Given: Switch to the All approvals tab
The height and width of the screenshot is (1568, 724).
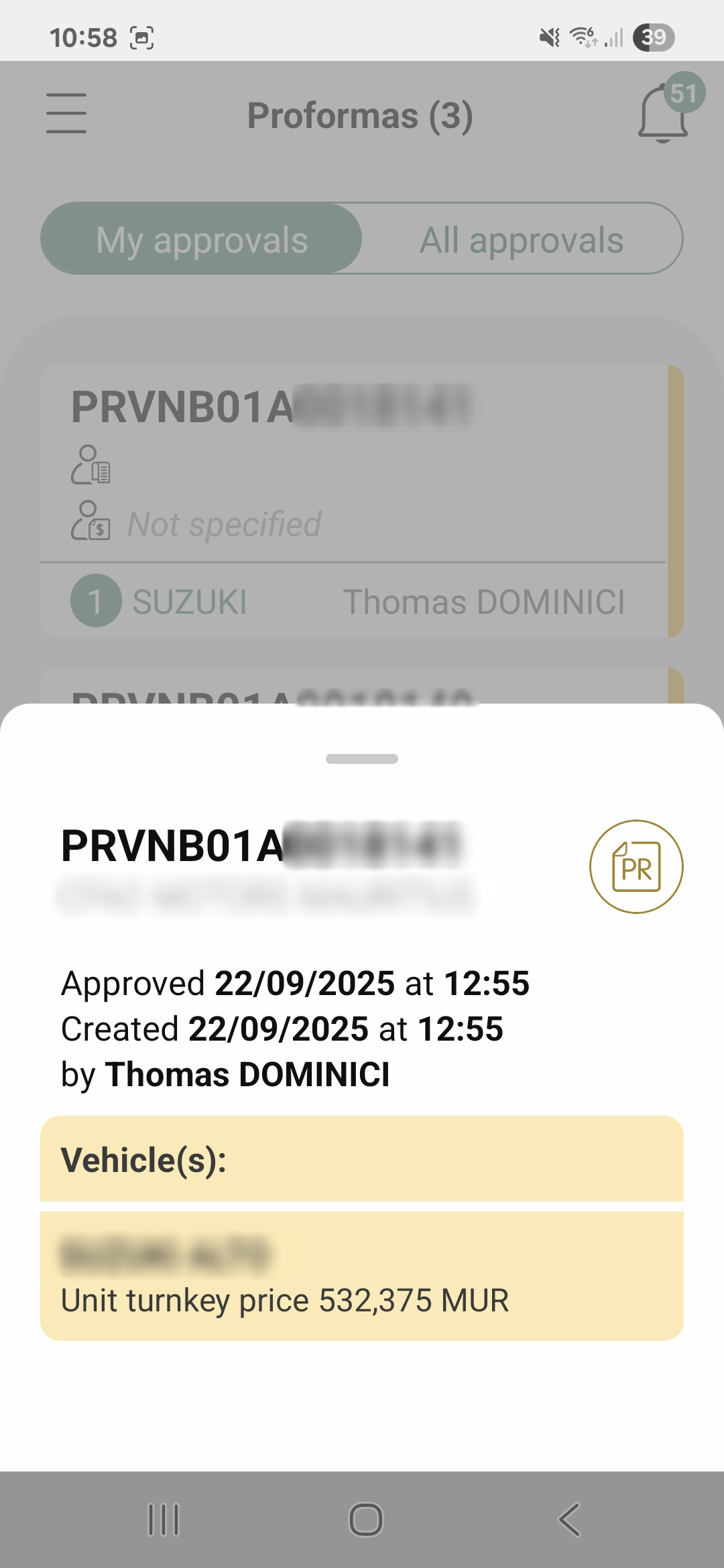Looking at the screenshot, I should coord(522,239).
